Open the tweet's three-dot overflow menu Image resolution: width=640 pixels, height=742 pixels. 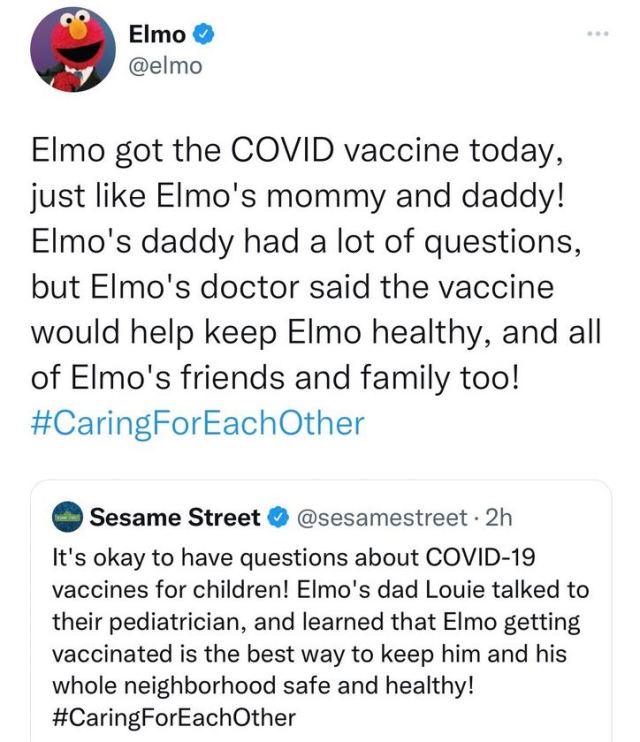(598, 33)
